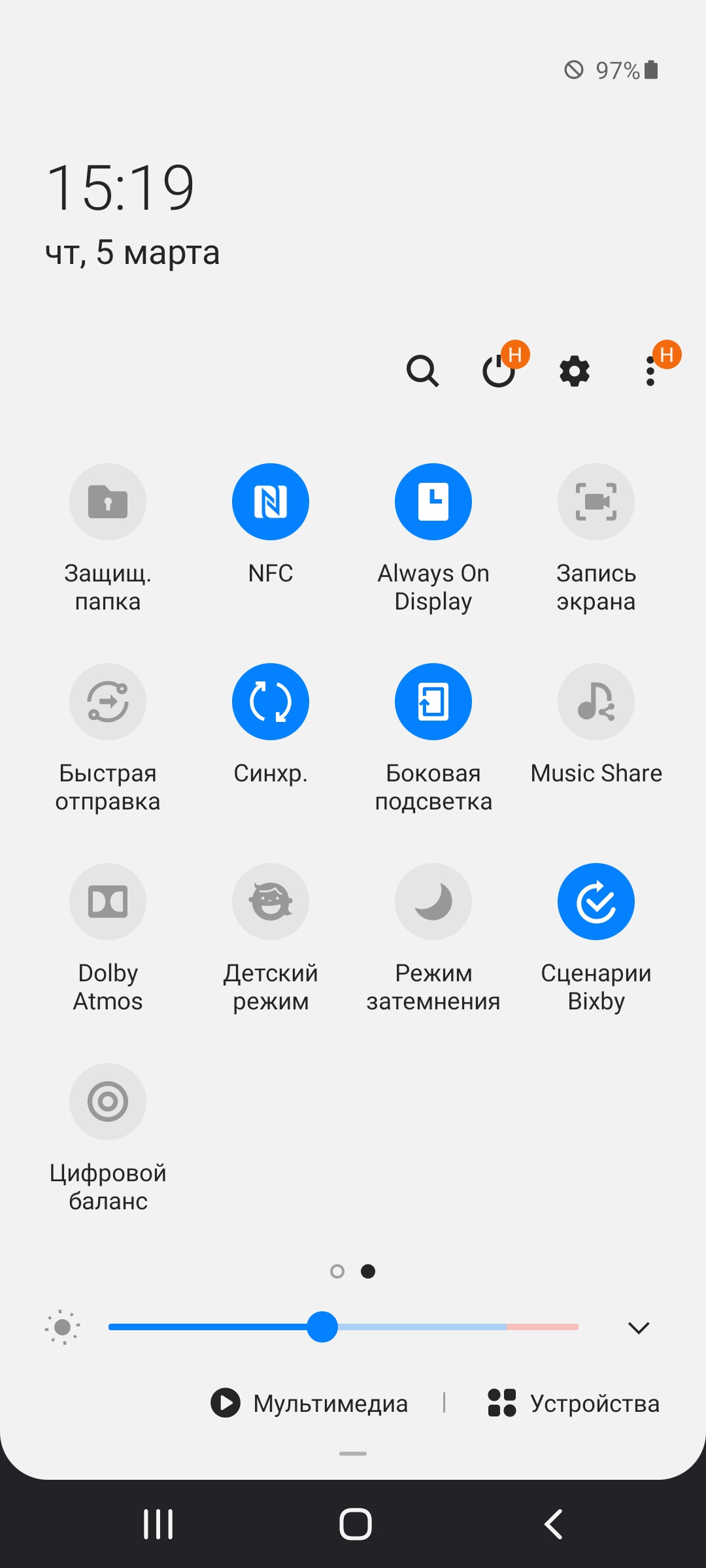This screenshot has width=706, height=1568.
Task: Open Мультимедиа panel
Action: pyautogui.click(x=310, y=1403)
